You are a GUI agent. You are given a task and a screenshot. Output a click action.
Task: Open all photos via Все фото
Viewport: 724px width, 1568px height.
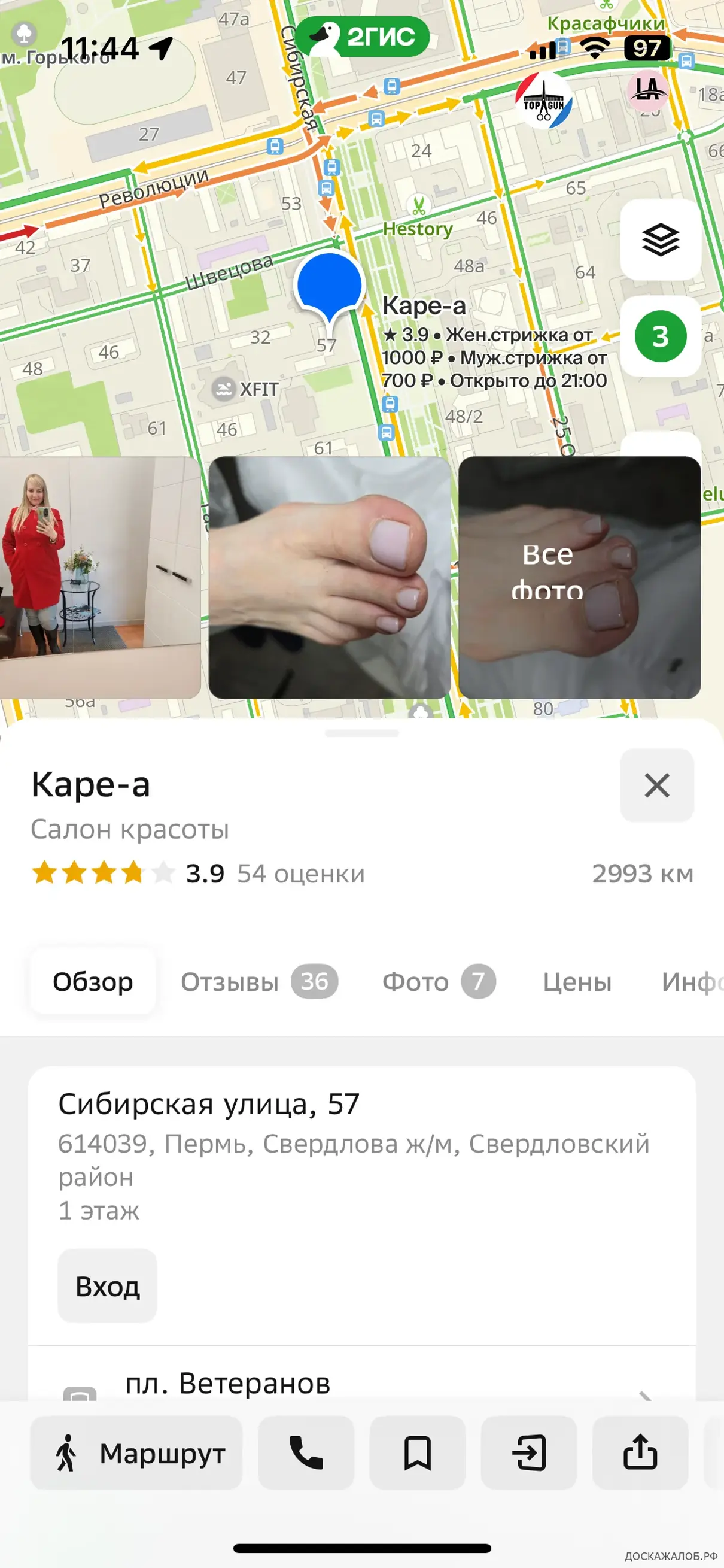(579, 577)
